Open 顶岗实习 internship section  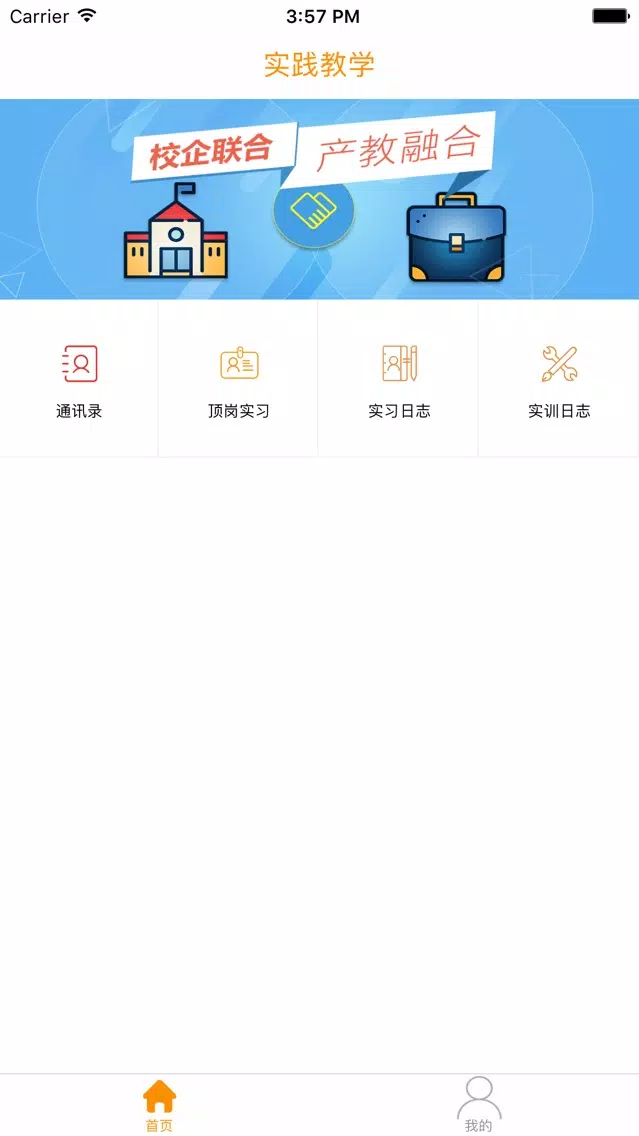click(x=239, y=380)
